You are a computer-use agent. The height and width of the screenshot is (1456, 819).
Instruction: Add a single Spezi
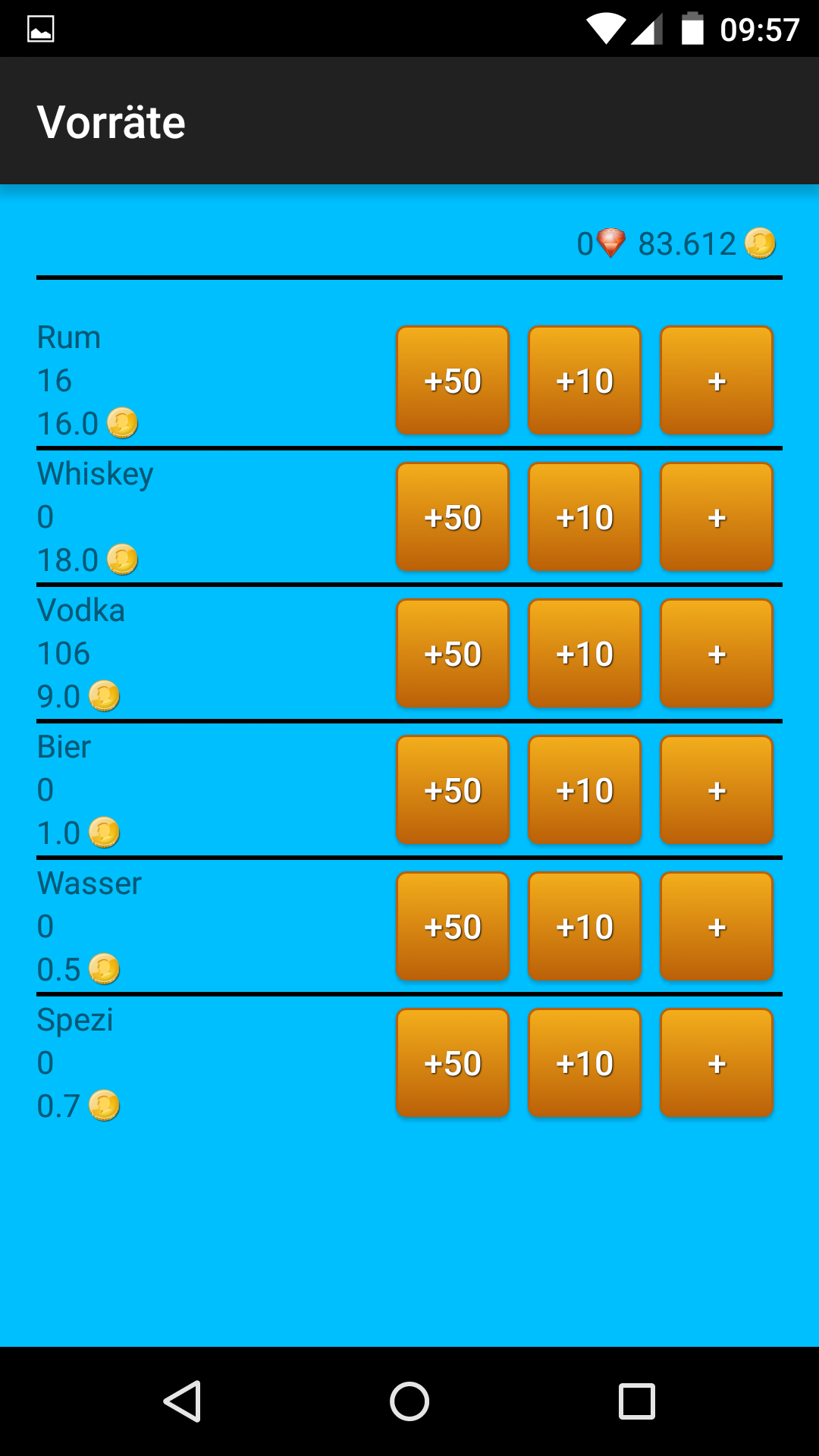pos(717,1063)
